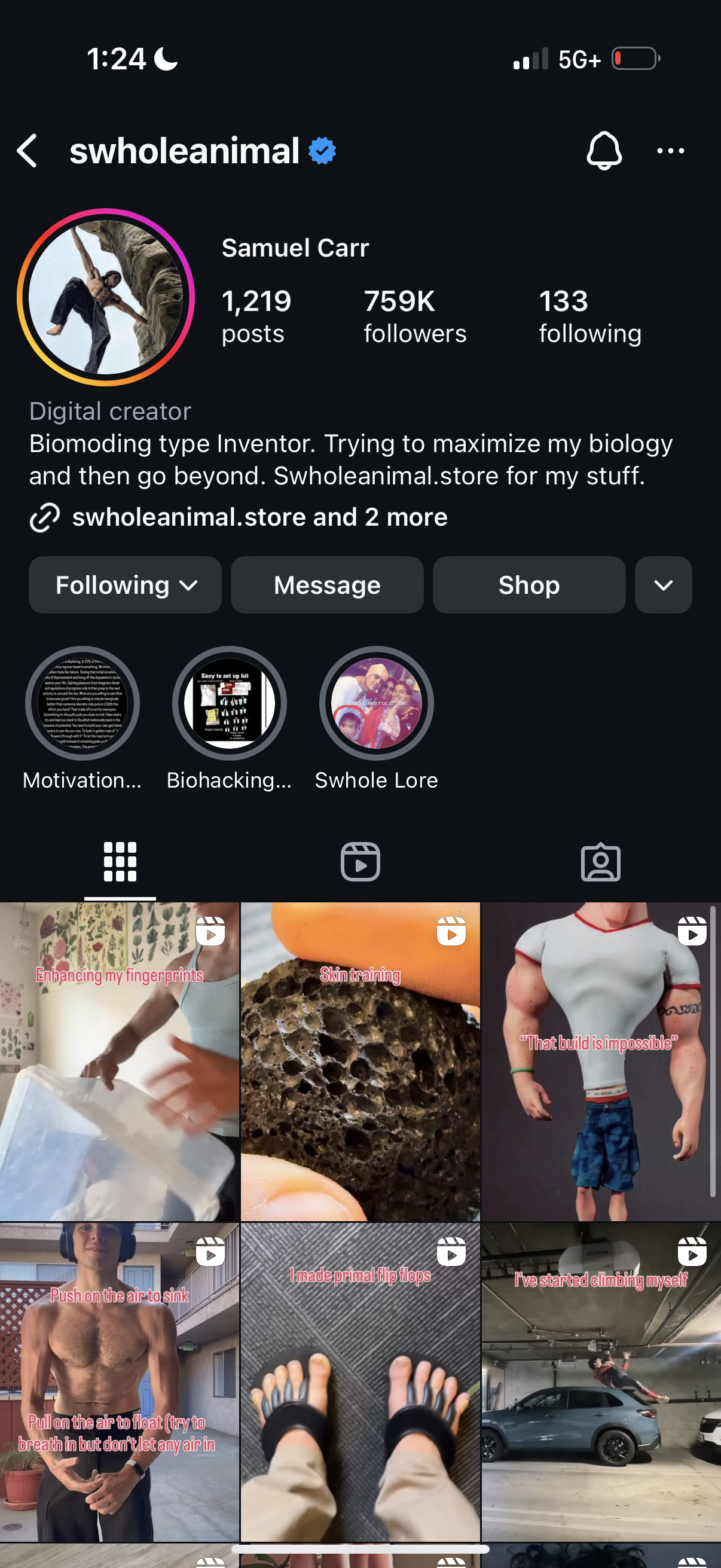Expand the Following dropdown button
Image resolution: width=721 pixels, height=1568 pixels.
(x=126, y=585)
